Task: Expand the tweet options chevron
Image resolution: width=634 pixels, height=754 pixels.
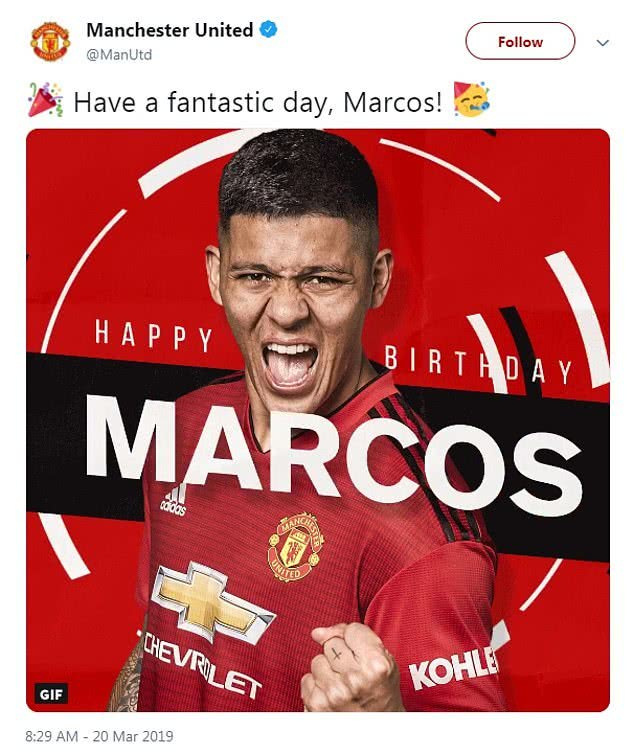Action: coord(602,43)
